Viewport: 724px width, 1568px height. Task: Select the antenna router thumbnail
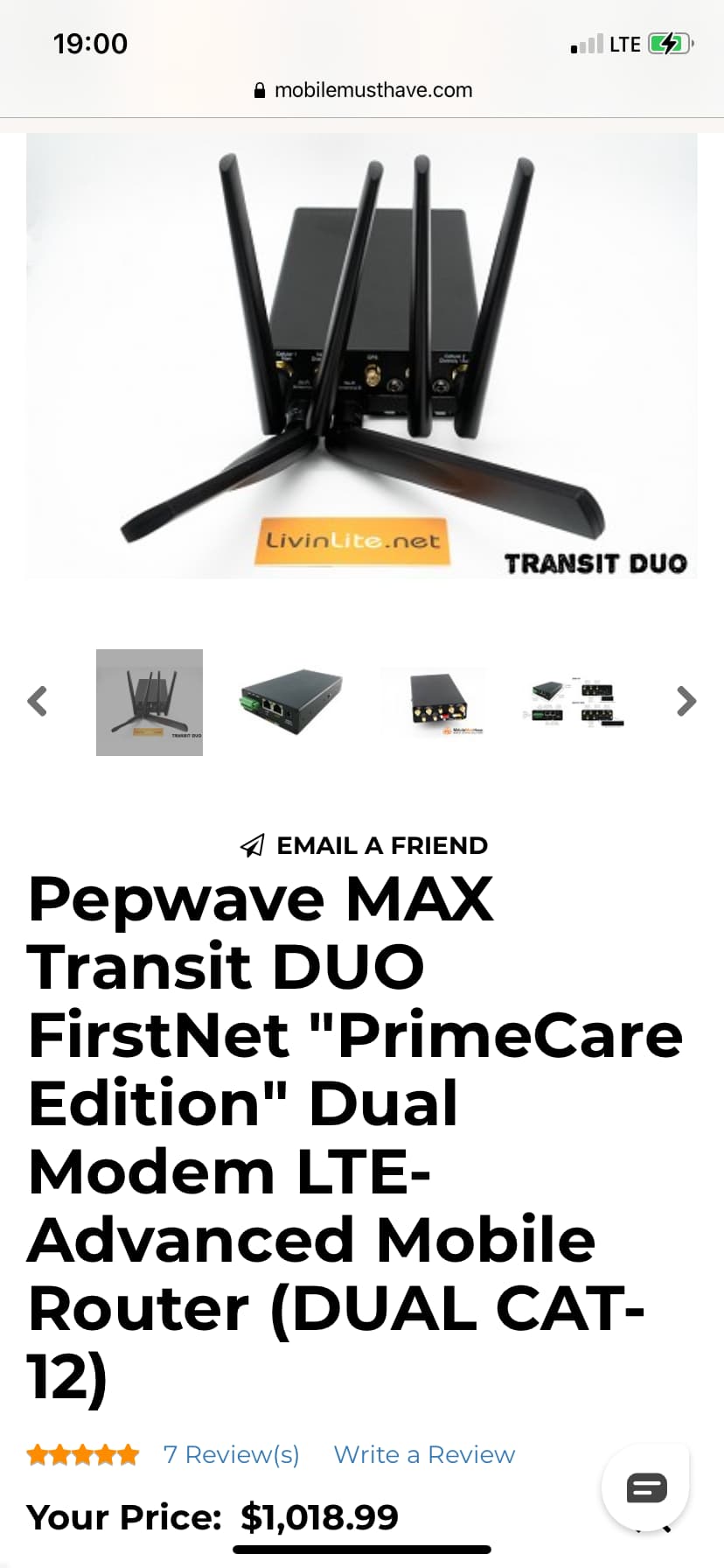click(150, 703)
